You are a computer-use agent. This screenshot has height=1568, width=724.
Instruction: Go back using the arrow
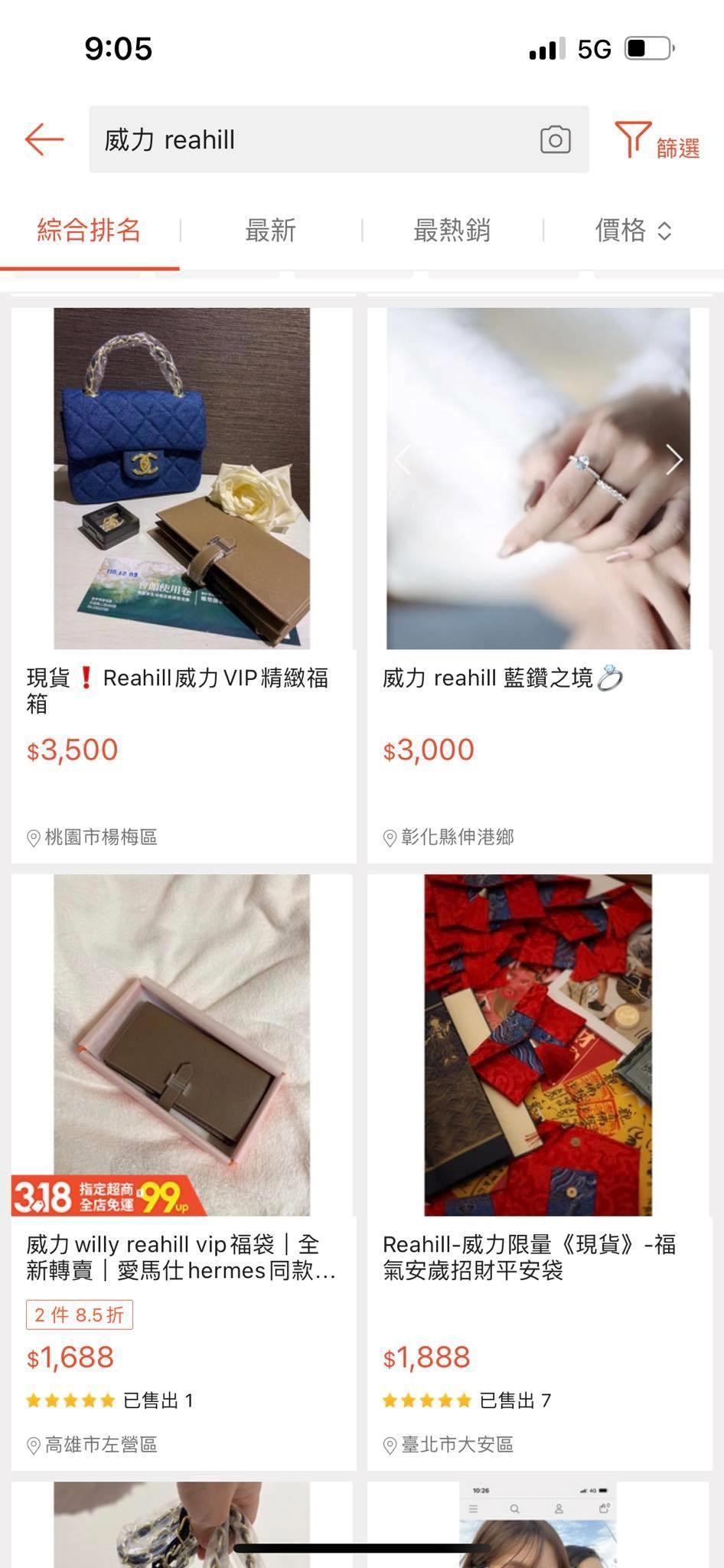coord(44,139)
